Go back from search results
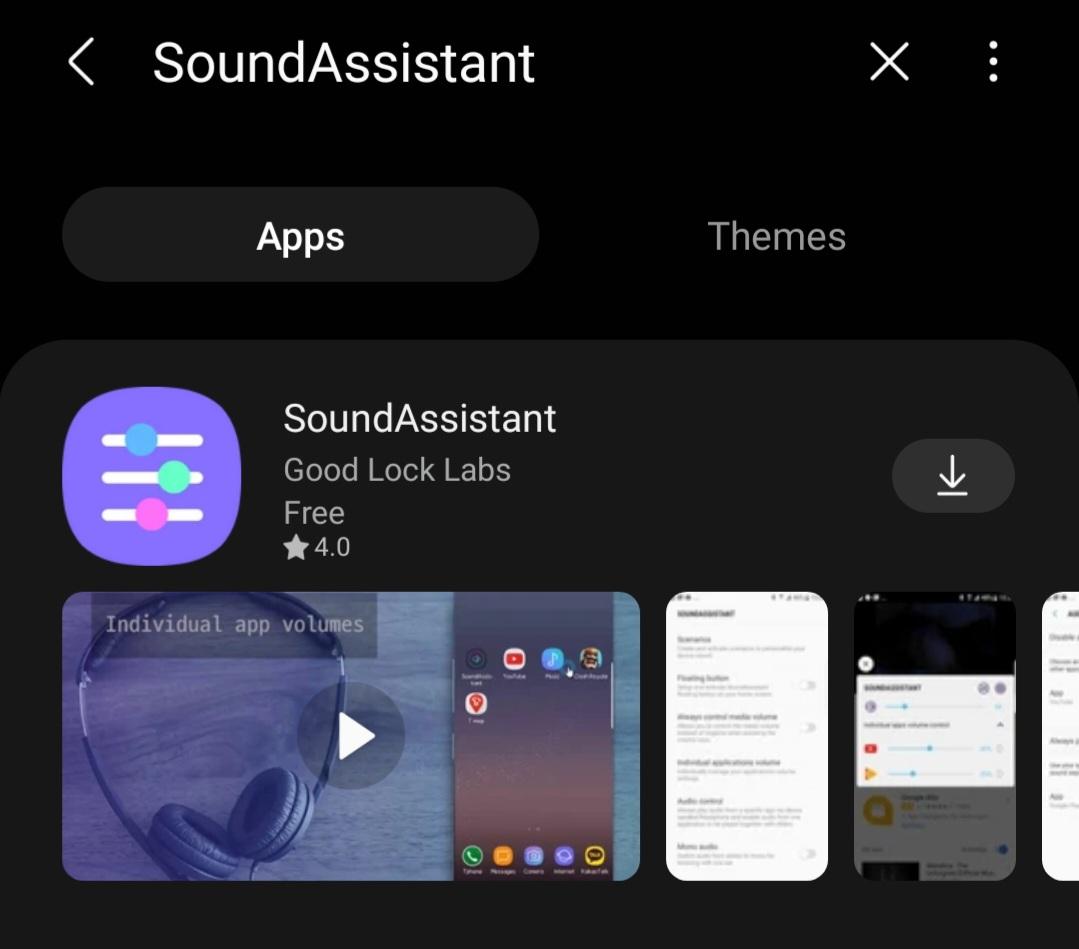Screen dimensions: 1079x949 pos(81,62)
